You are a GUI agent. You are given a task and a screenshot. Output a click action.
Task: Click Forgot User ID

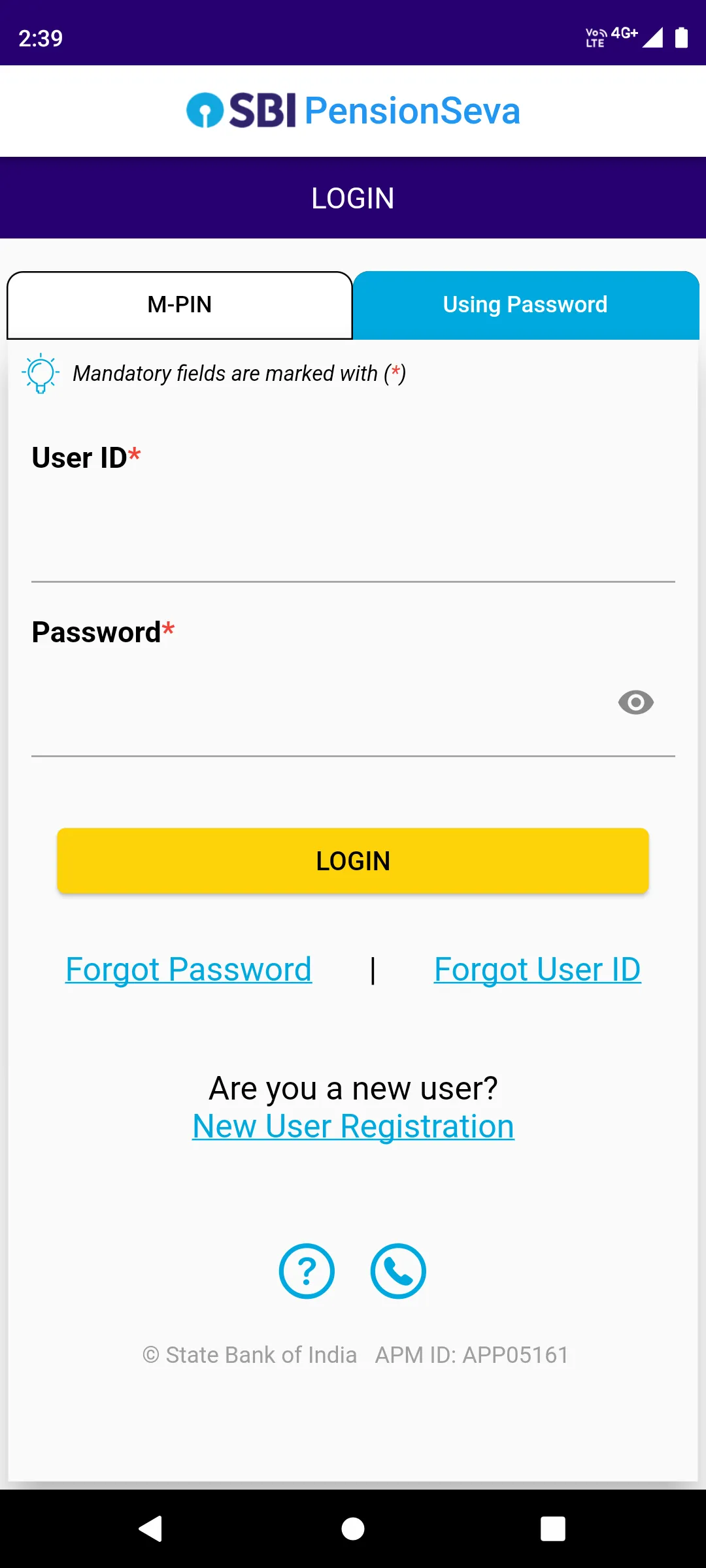[536, 969]
